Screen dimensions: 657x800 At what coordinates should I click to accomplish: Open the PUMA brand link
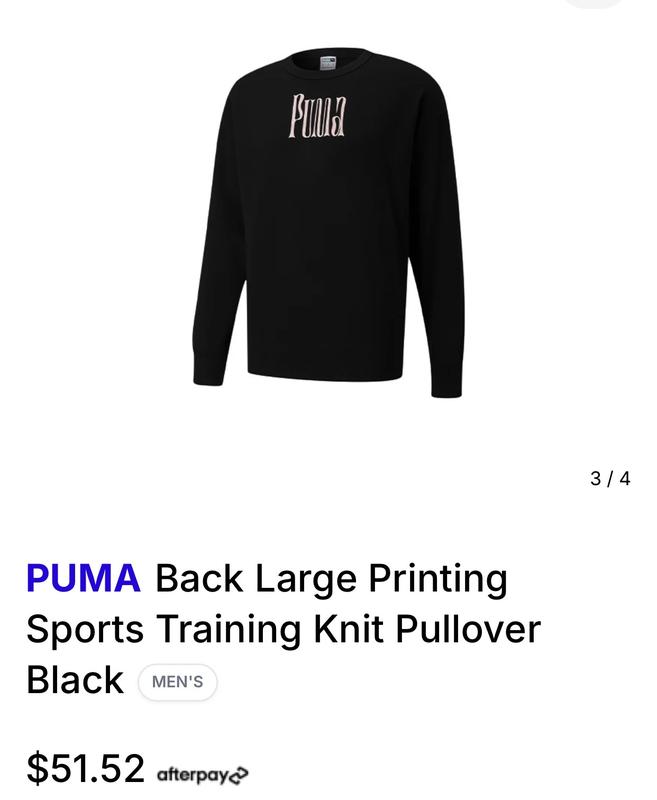[x=83, y=578]
